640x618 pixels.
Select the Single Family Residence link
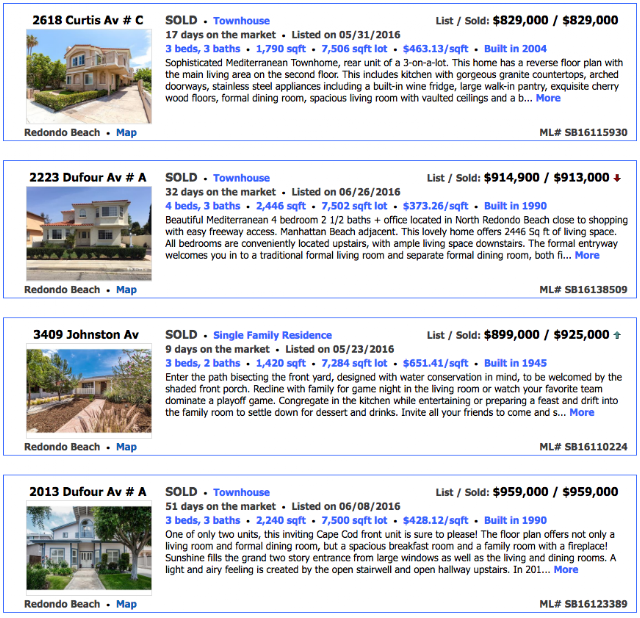(272, 335)
